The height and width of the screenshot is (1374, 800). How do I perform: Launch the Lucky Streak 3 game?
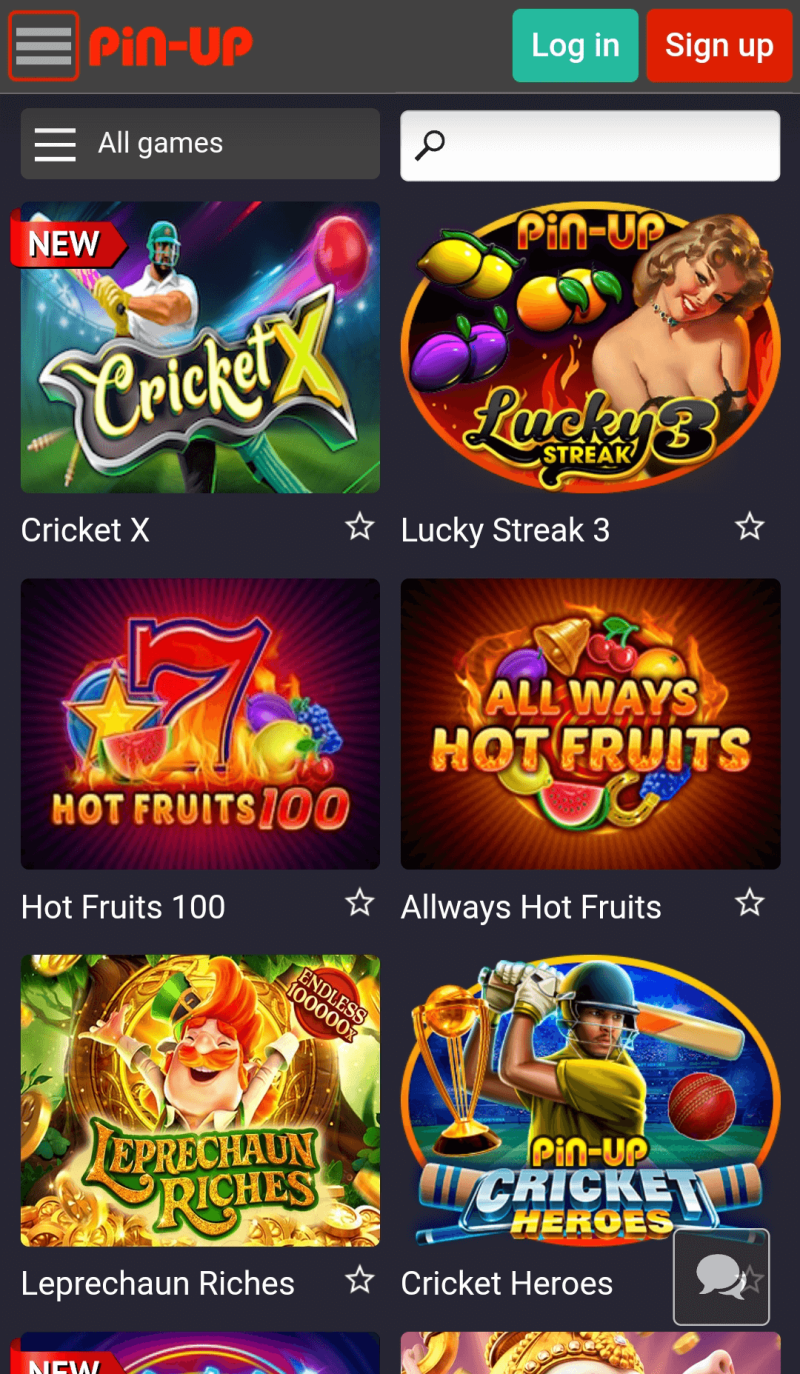(x=590, y=347)
